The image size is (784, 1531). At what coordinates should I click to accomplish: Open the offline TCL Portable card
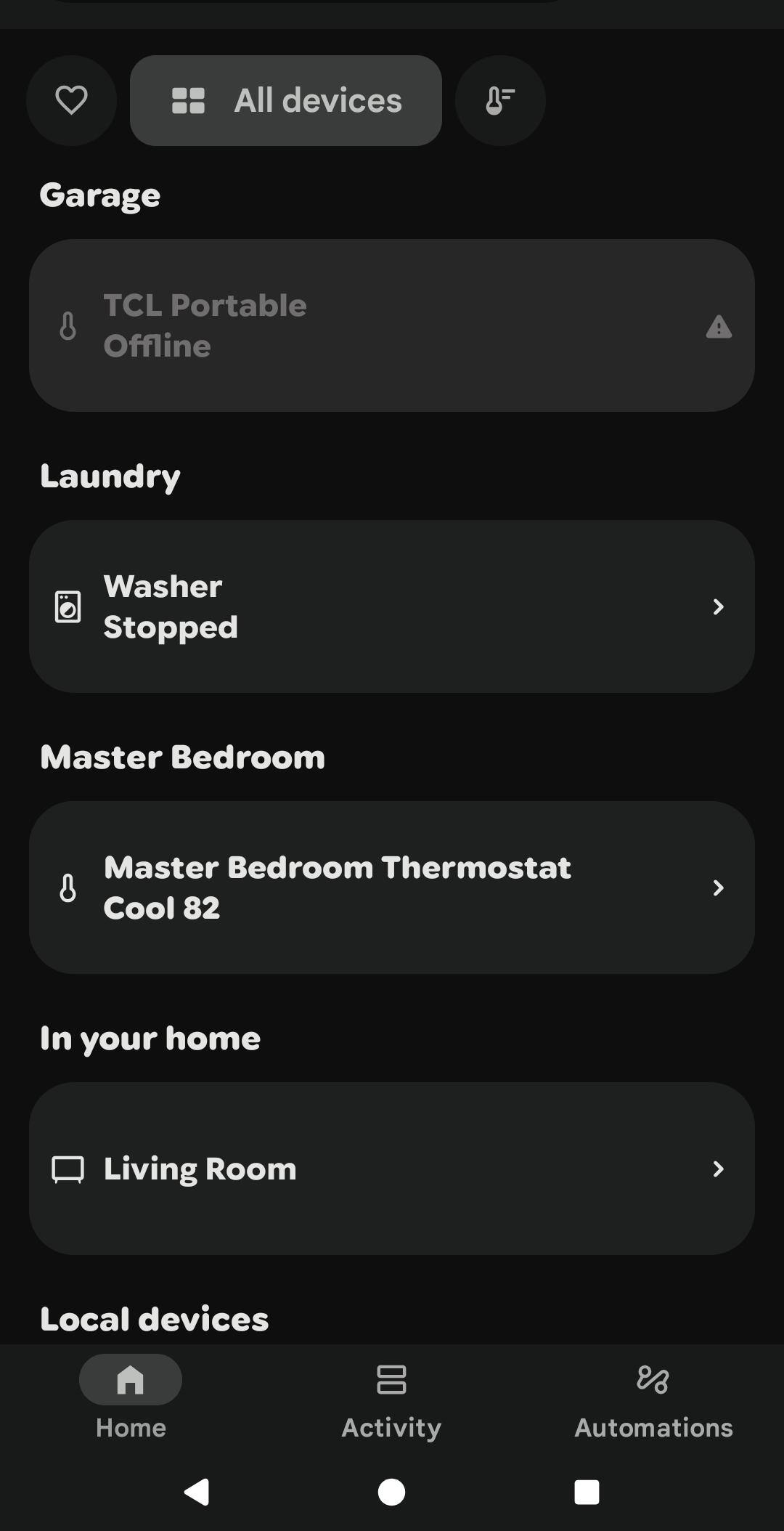pyautogui.click(x=392, y=325)
